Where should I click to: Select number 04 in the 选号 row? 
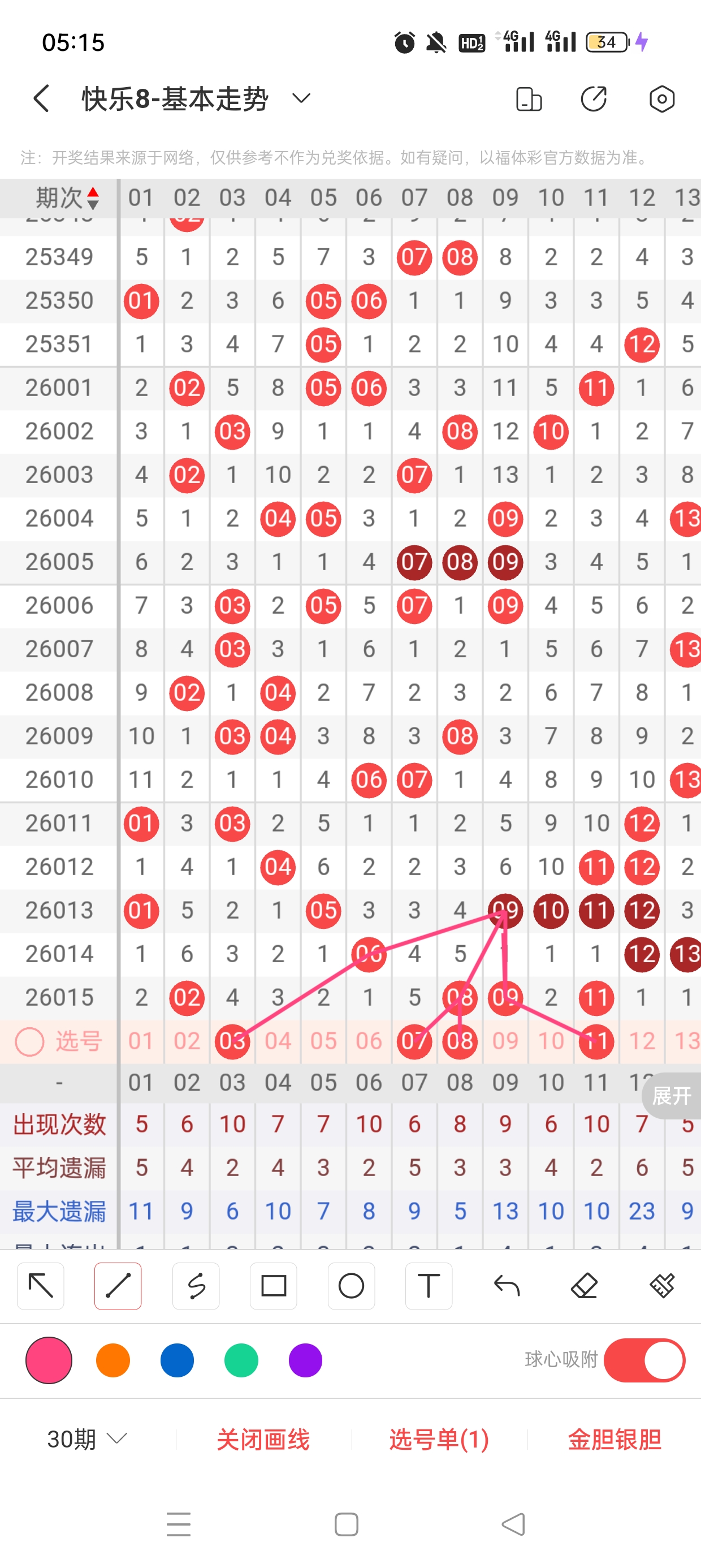pos(278,1041)
